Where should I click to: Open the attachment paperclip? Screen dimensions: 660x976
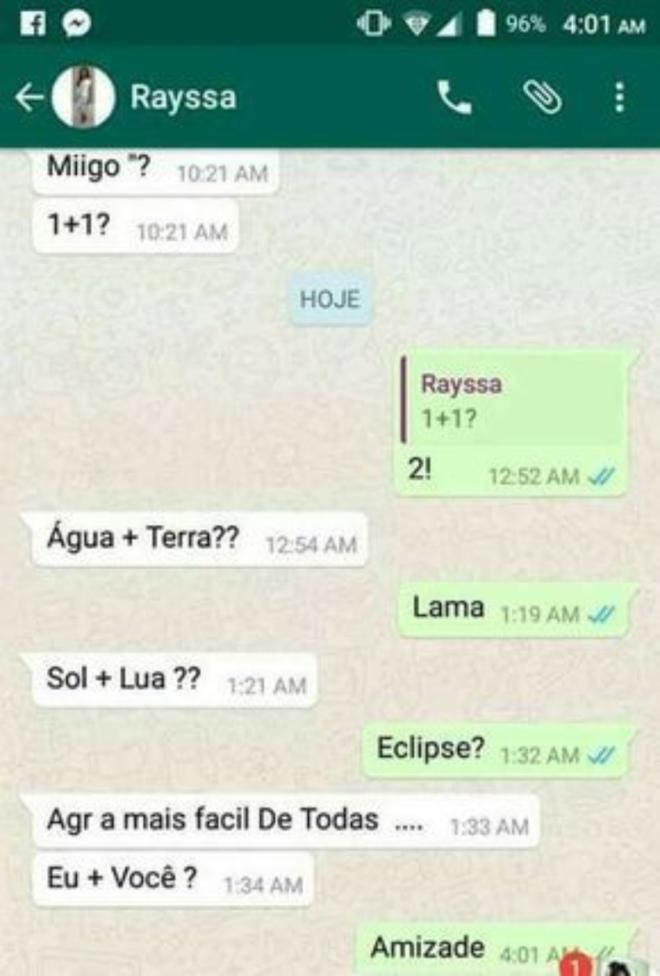pyautogui.click(x=542, y=97)
